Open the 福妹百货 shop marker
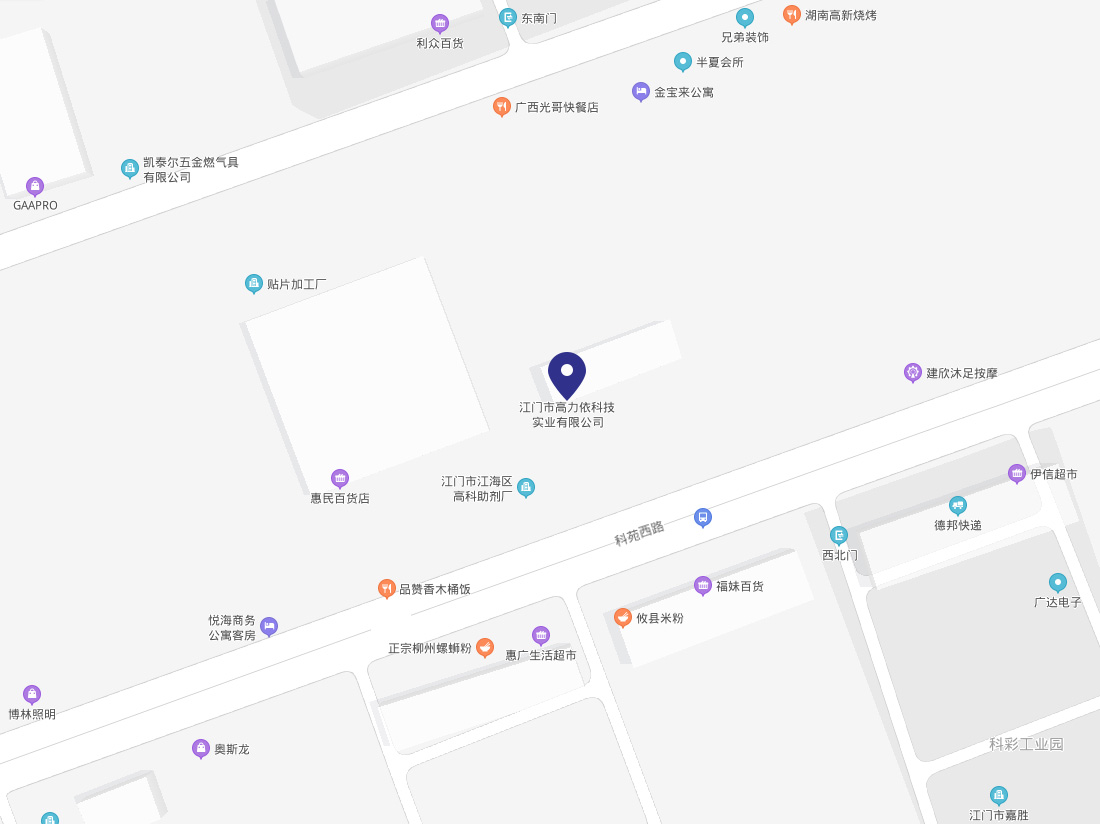 703,585
